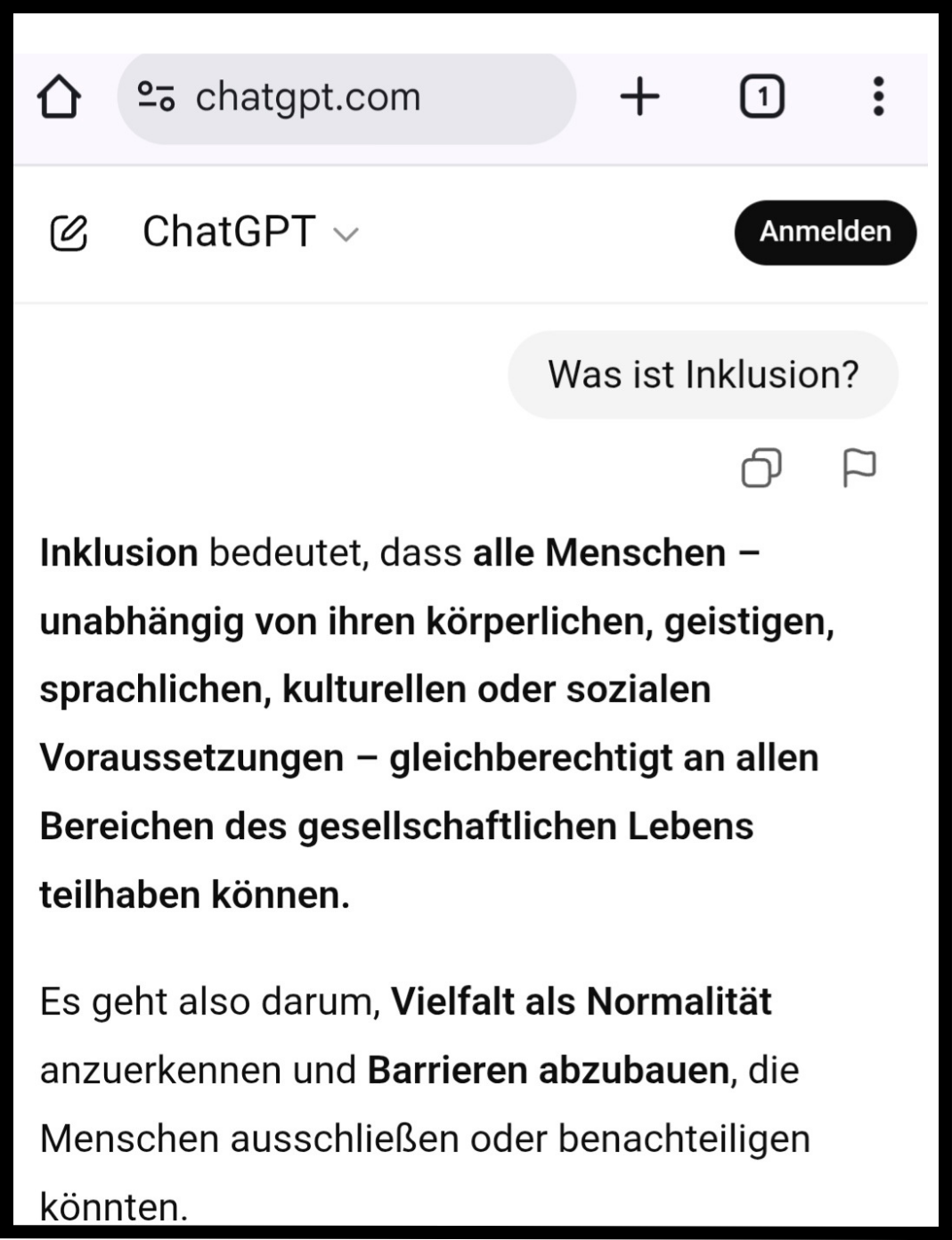952x1240 pixels.
Task: Click the new chat compose icon
Action: coord(70,232)
